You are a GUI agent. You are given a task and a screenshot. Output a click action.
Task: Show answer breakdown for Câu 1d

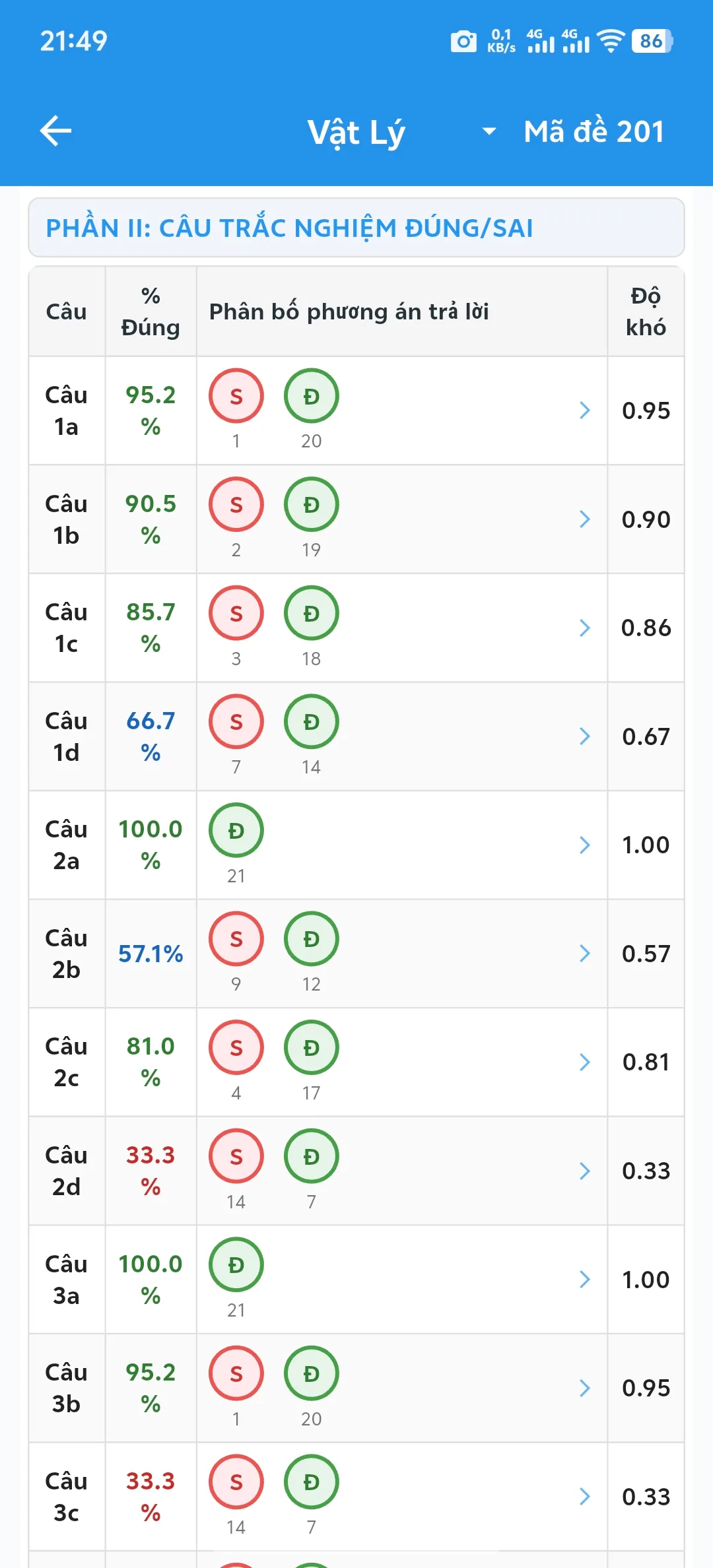pyautogui.click(x=584, y=736)
